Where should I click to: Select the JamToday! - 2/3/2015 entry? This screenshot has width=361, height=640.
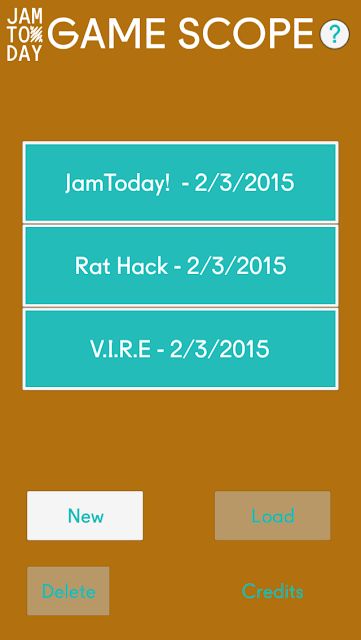click(180, 182)
